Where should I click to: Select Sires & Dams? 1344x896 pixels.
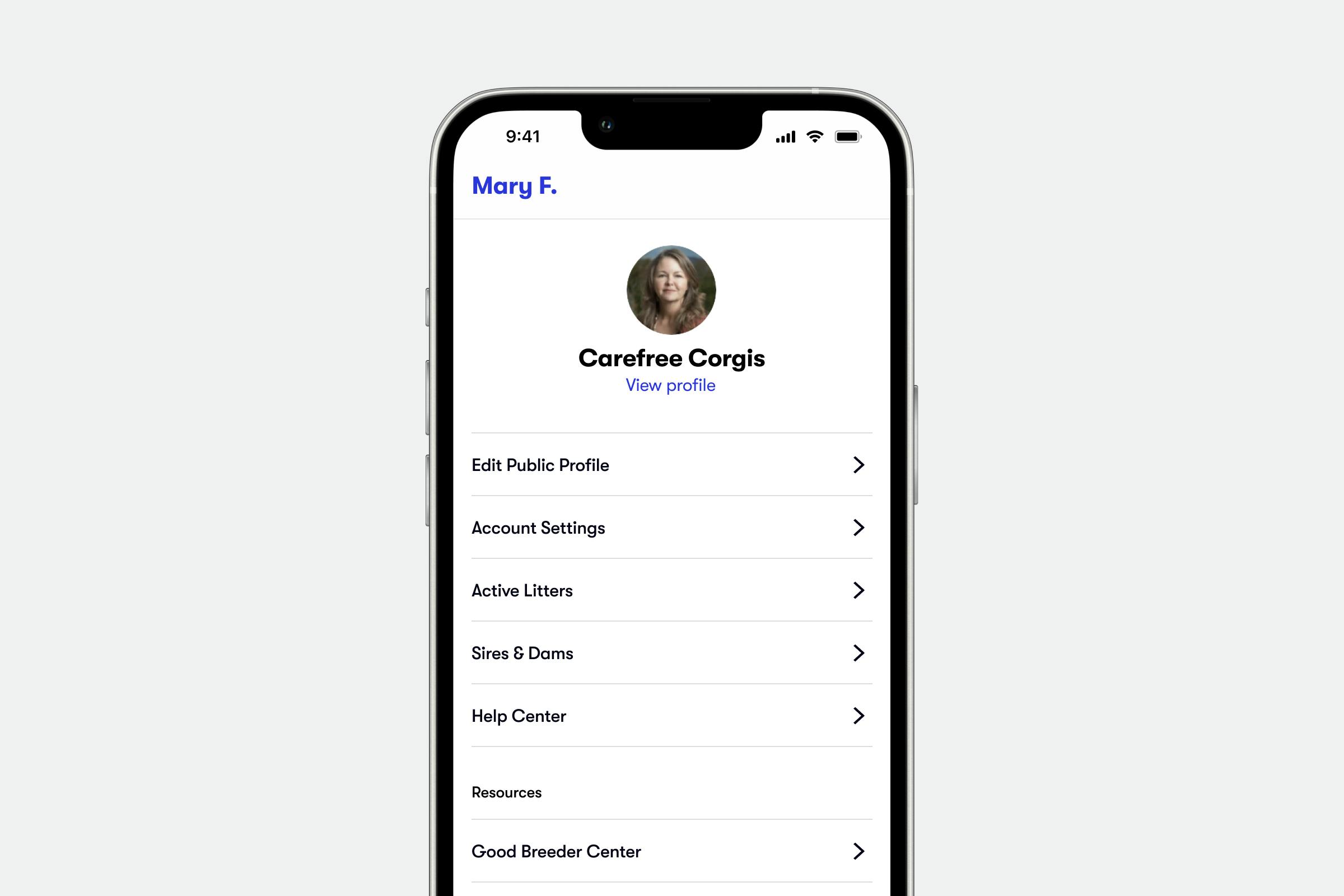point(671,653)
